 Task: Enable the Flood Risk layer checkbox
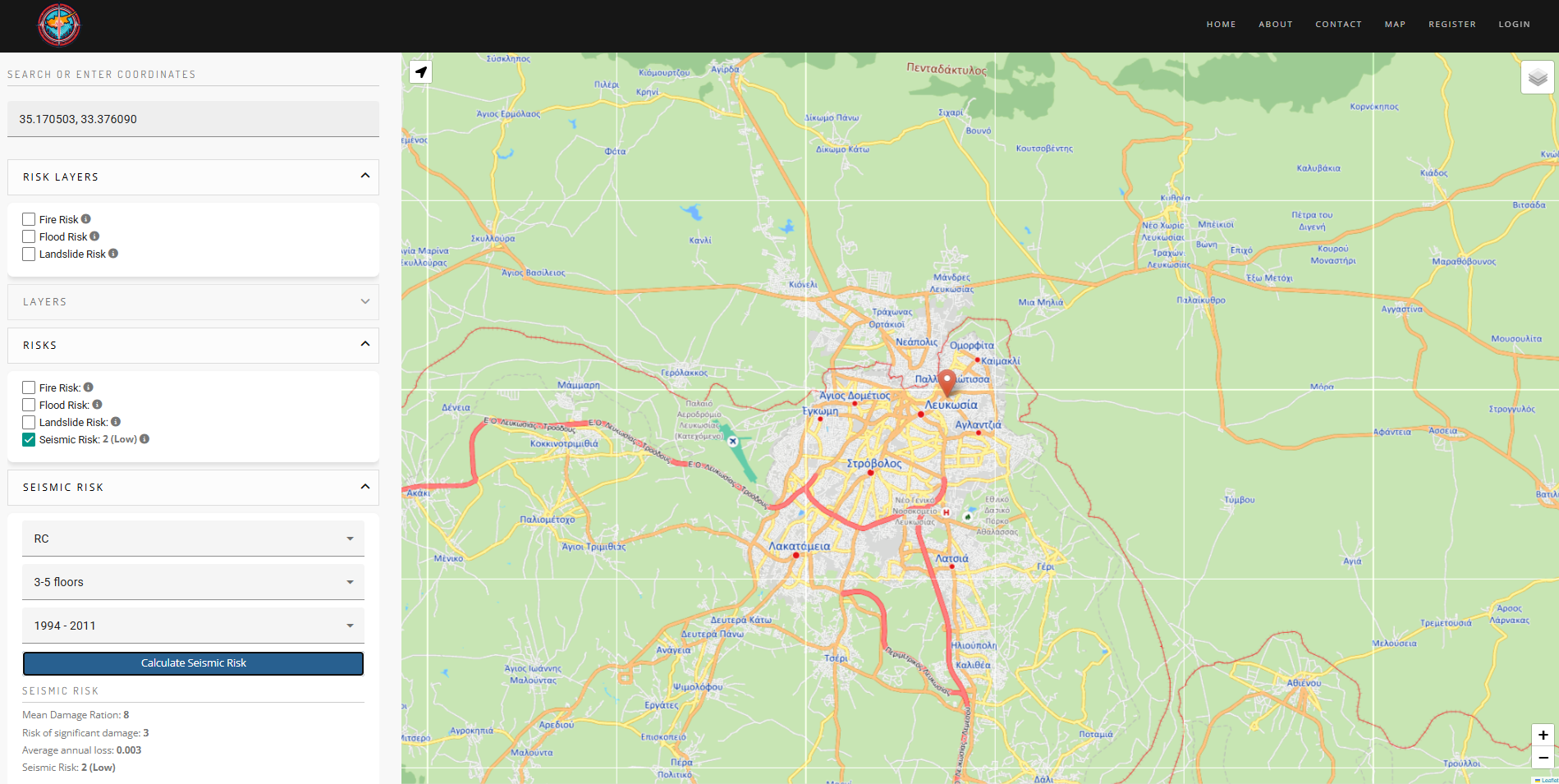point(29,236)
